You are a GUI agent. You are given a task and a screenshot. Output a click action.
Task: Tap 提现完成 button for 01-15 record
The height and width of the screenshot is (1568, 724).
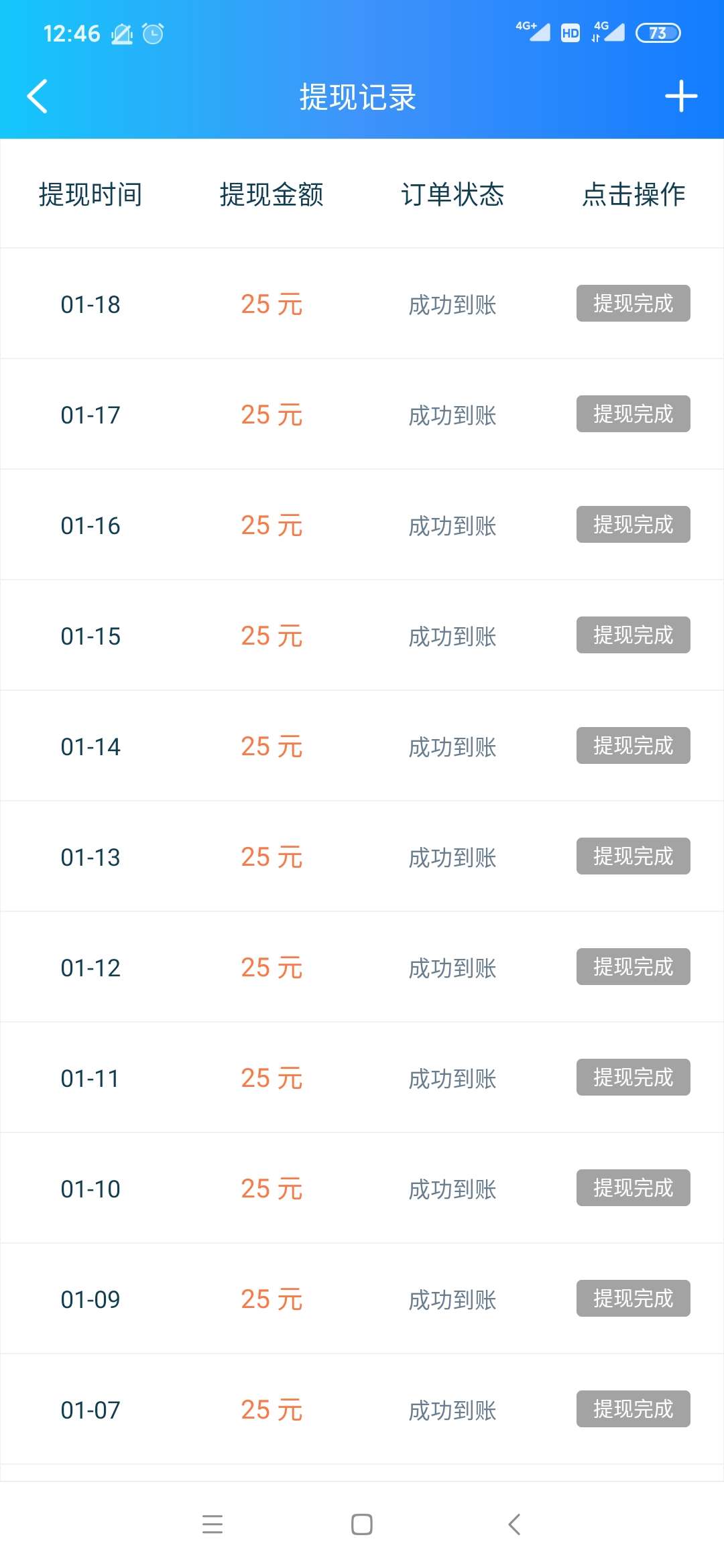coord(633,635)
